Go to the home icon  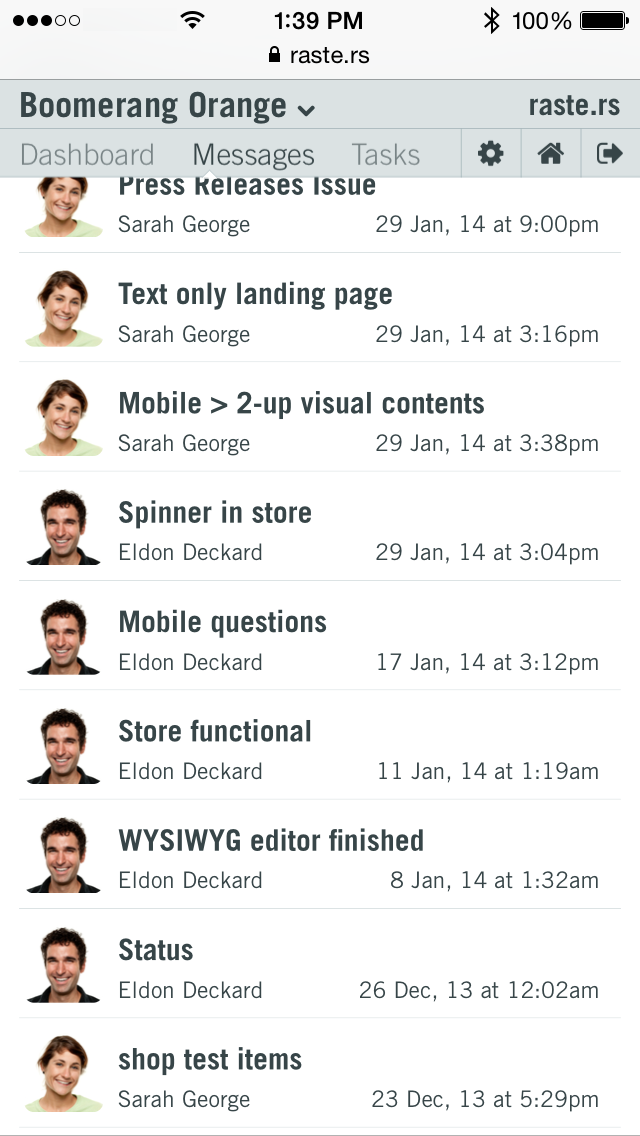coord(550,154)
